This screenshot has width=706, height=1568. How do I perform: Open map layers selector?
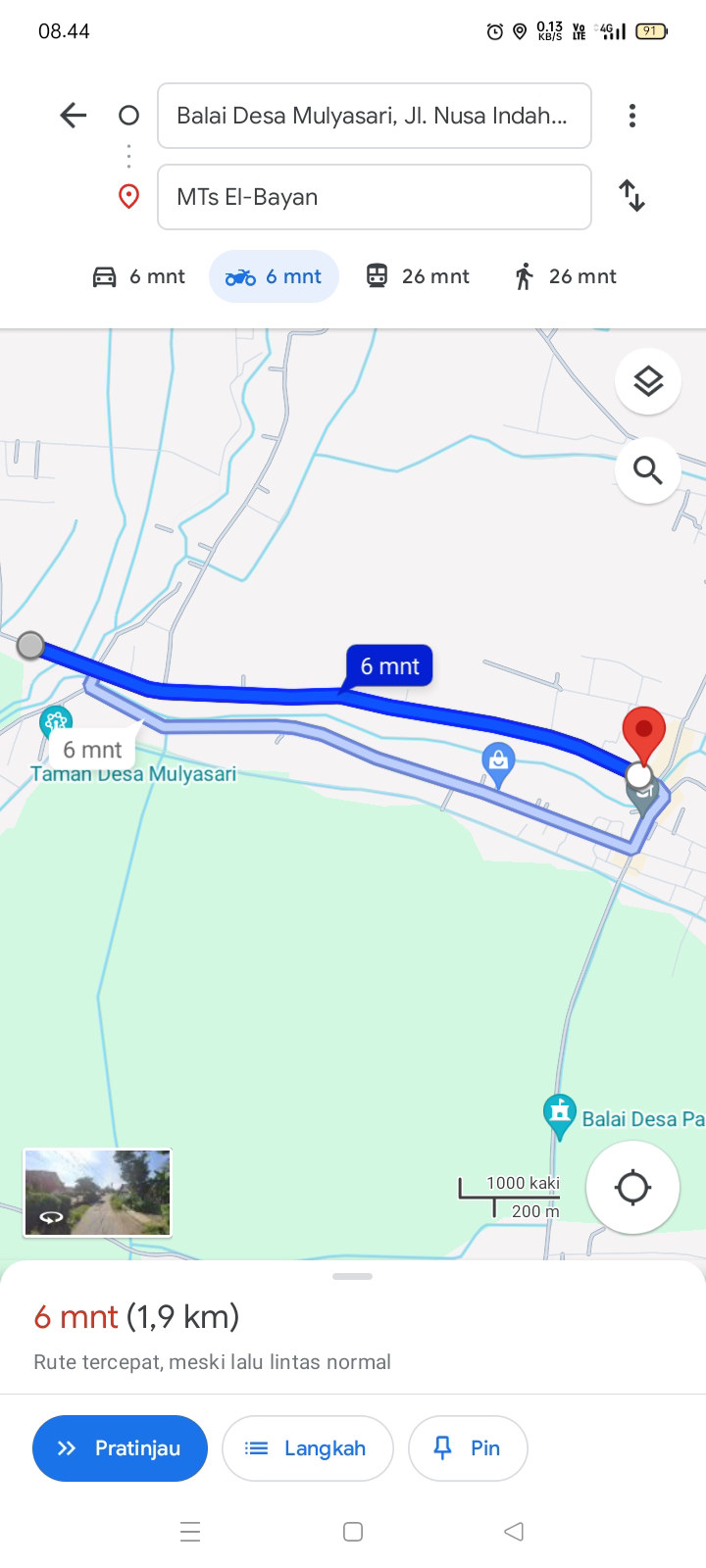pyautogui.click(x=648, y=381)
